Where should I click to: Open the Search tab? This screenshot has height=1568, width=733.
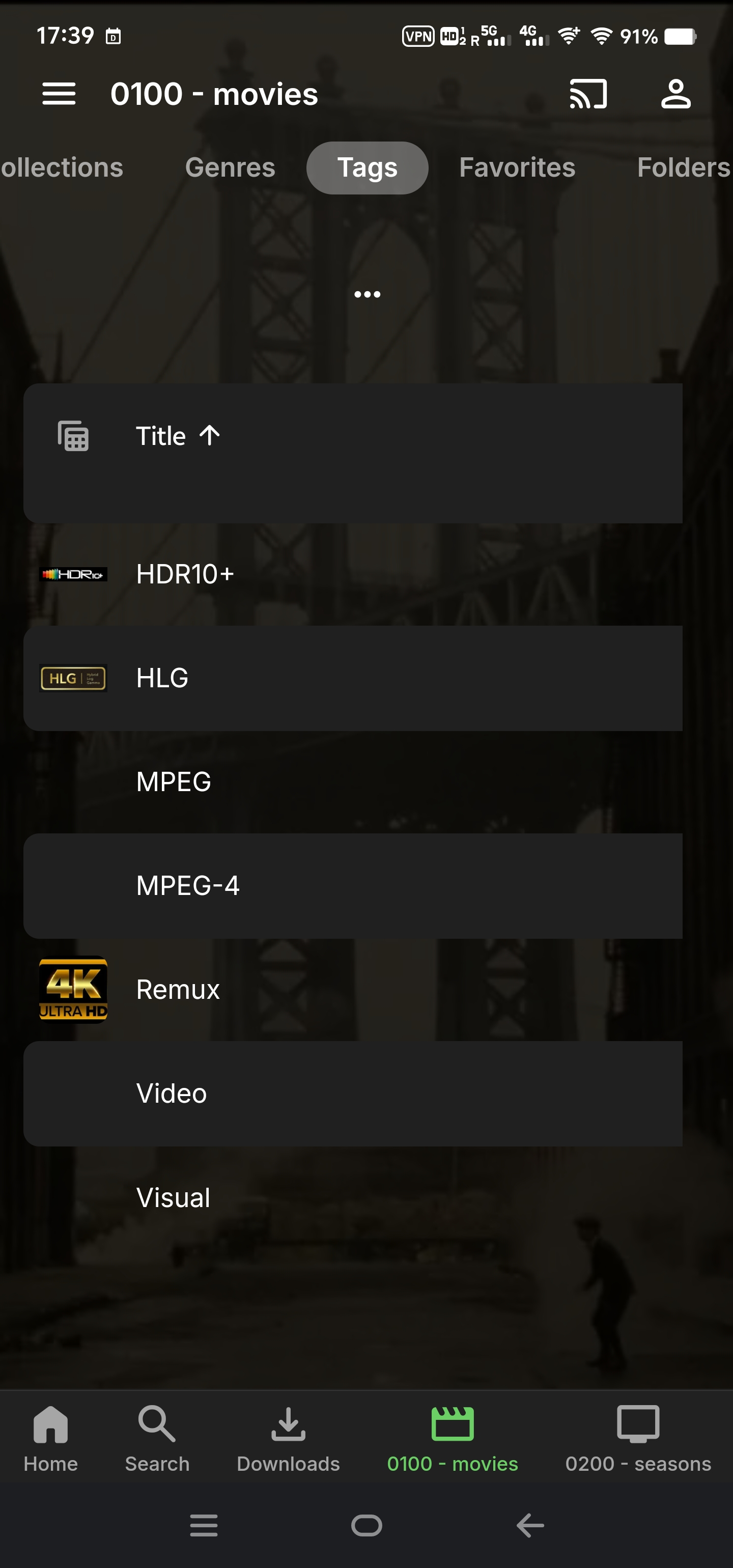157,1439
